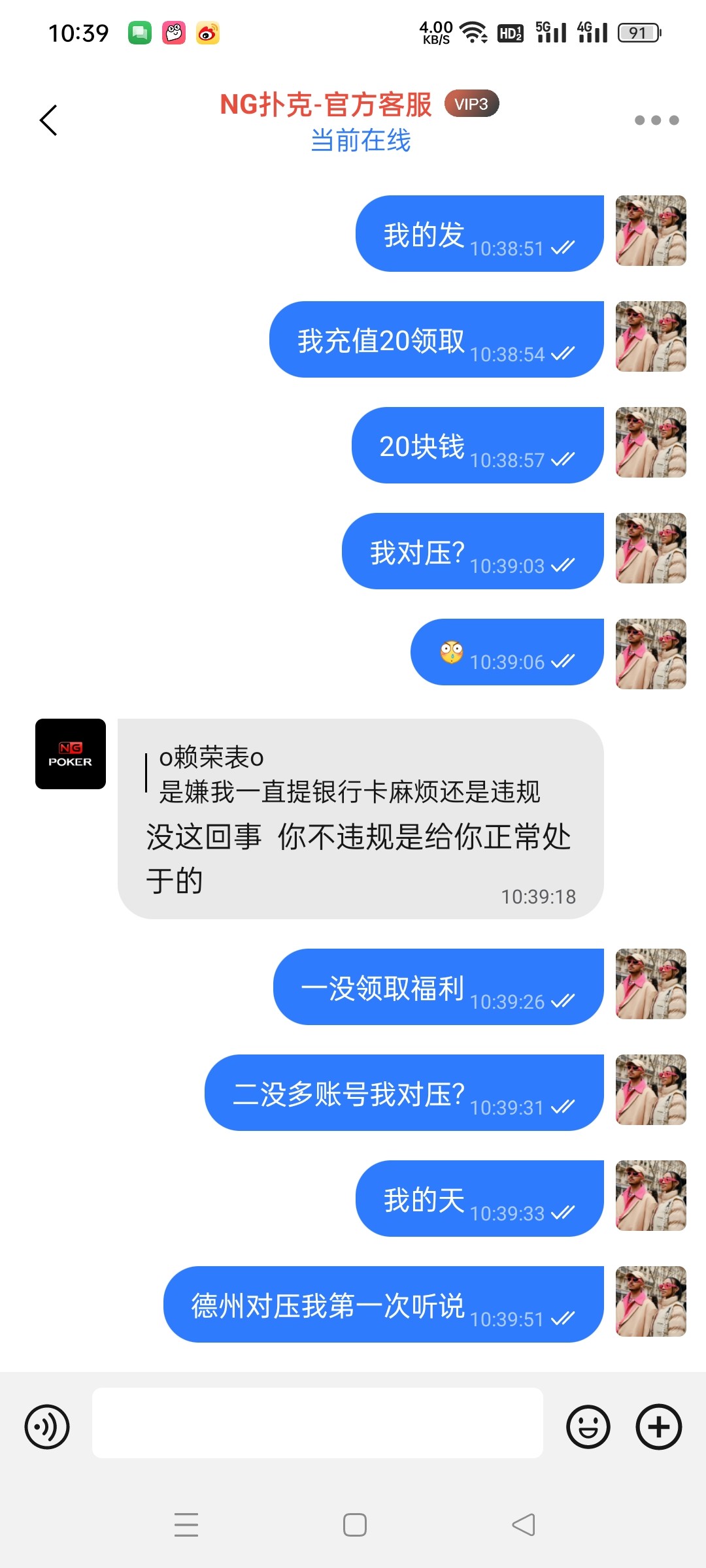Open the NG POKER logo thumbnail
706x1568 pixels.
70,753
